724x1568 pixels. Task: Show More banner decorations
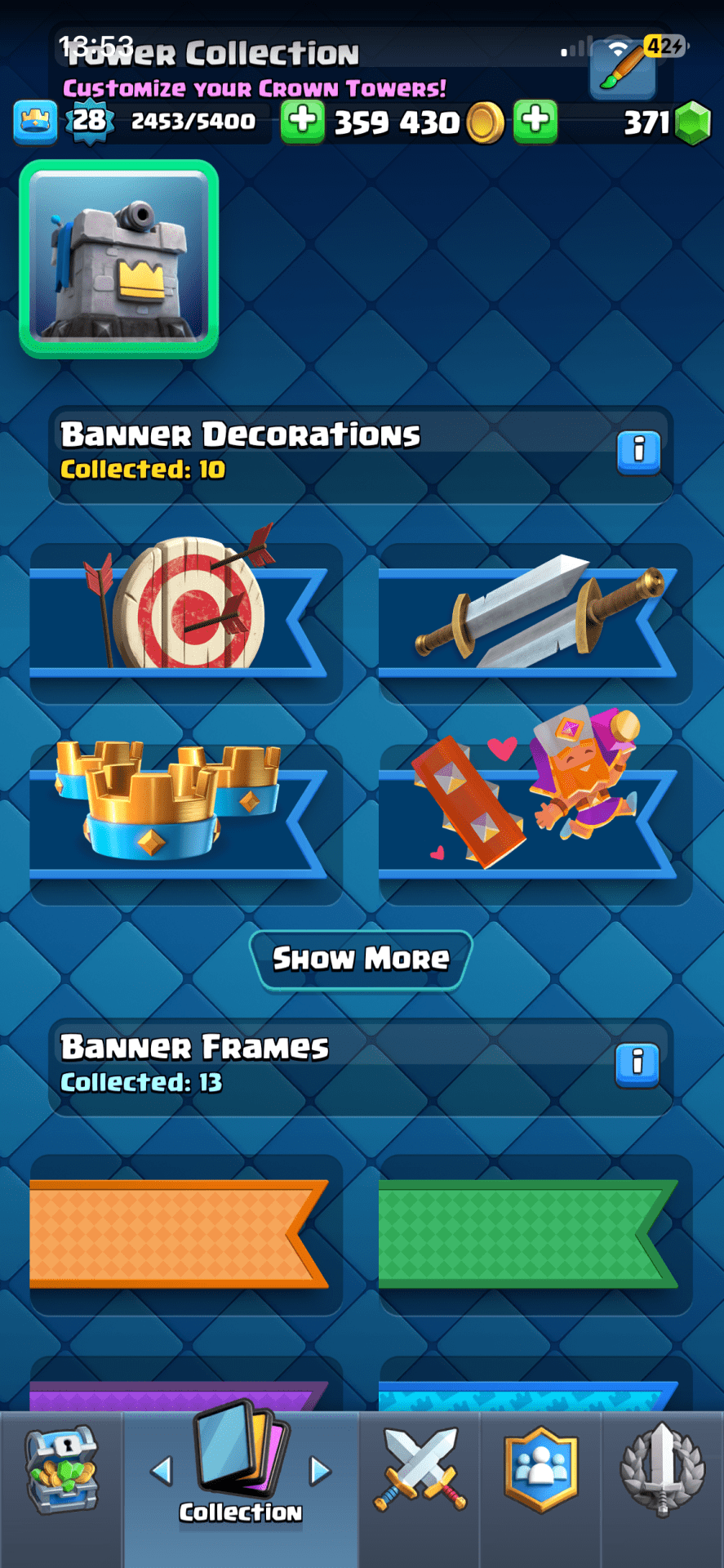[361, 959]
